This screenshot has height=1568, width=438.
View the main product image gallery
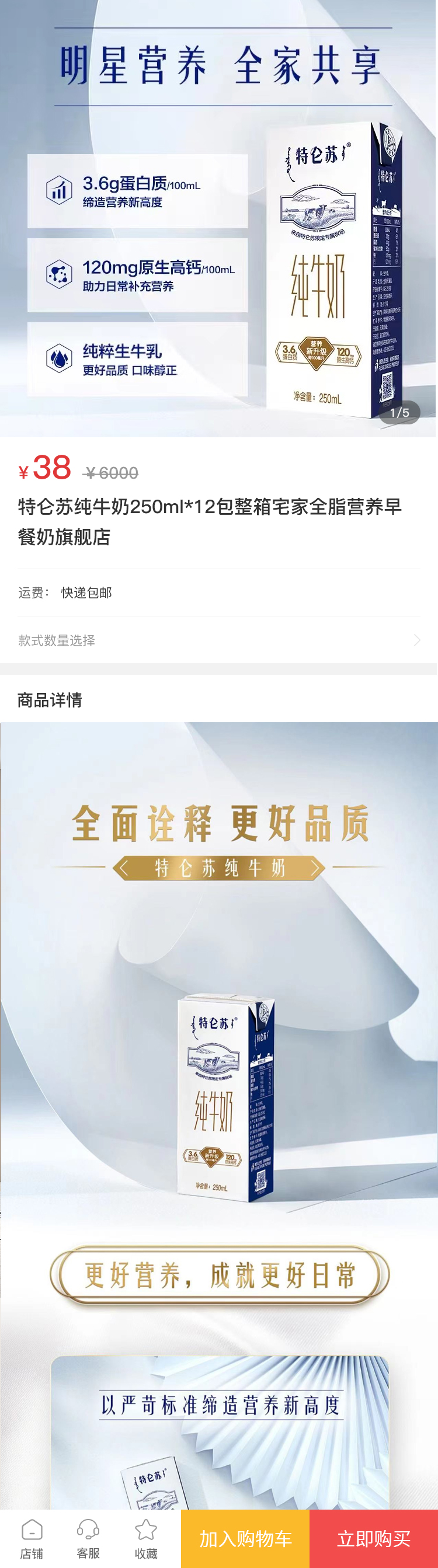click(218, 219)
